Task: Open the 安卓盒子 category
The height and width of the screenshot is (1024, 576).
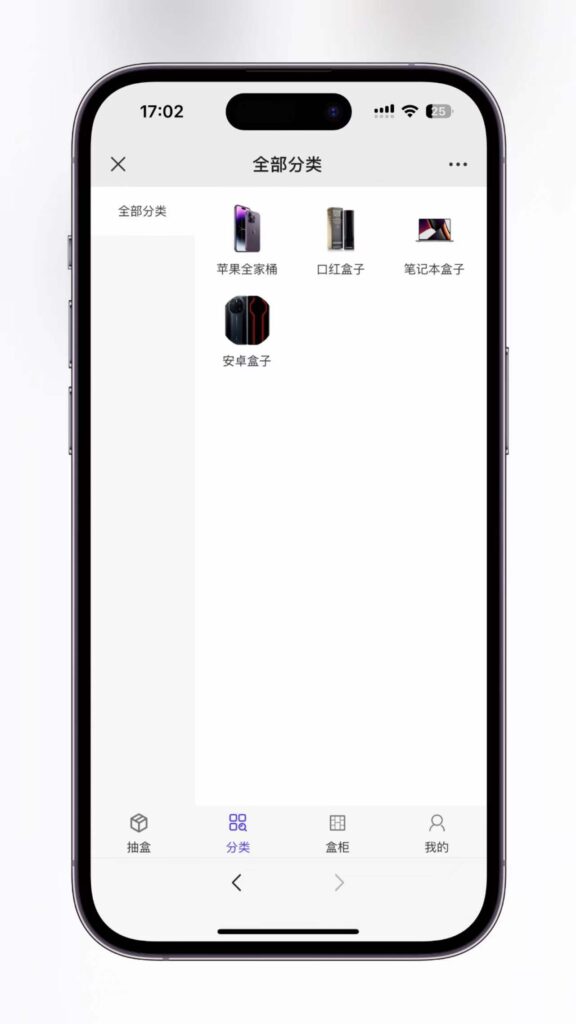Action: pyautogui.click(x=247, y=332)
